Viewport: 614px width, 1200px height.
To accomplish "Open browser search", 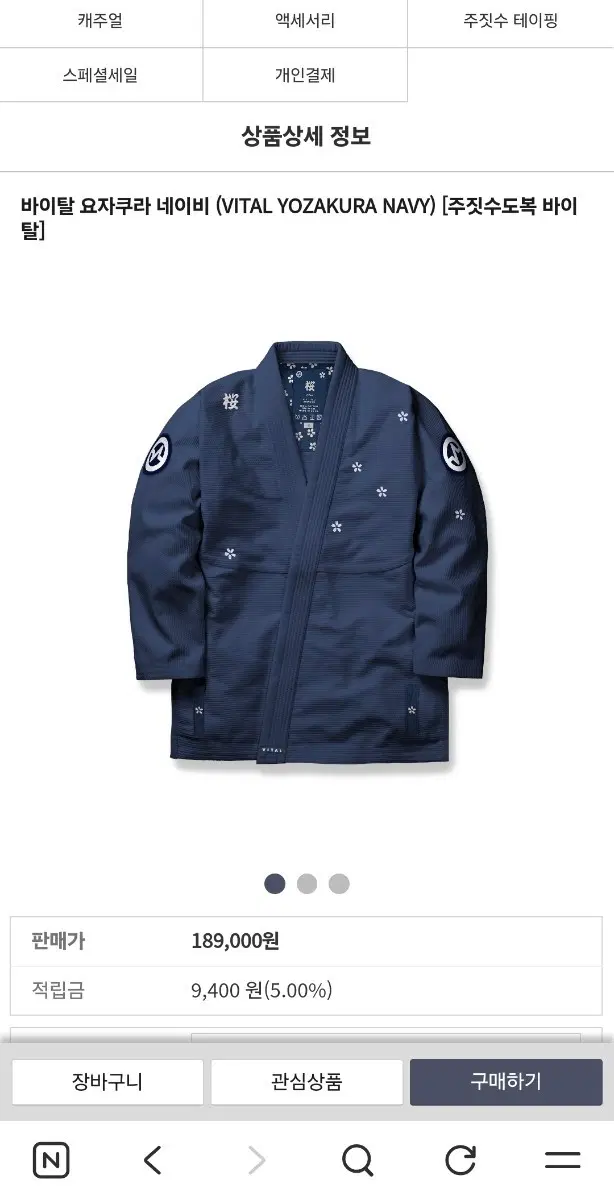I will [x=357, y=1160].
